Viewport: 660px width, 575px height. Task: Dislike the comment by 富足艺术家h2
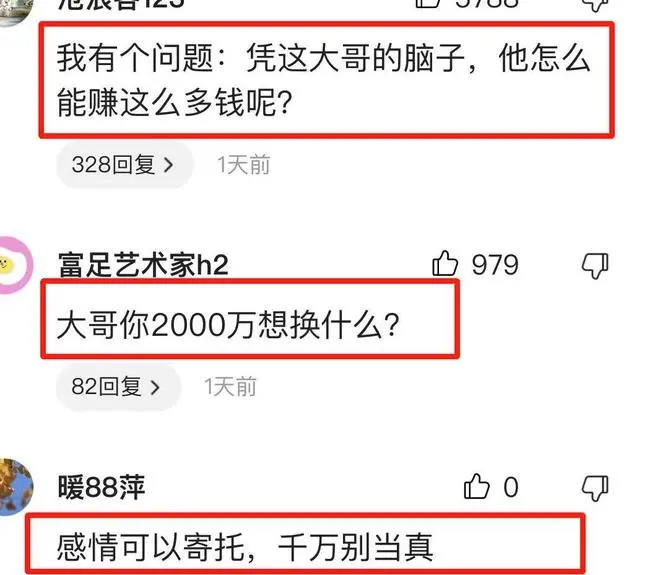click(x=595, y=265)
